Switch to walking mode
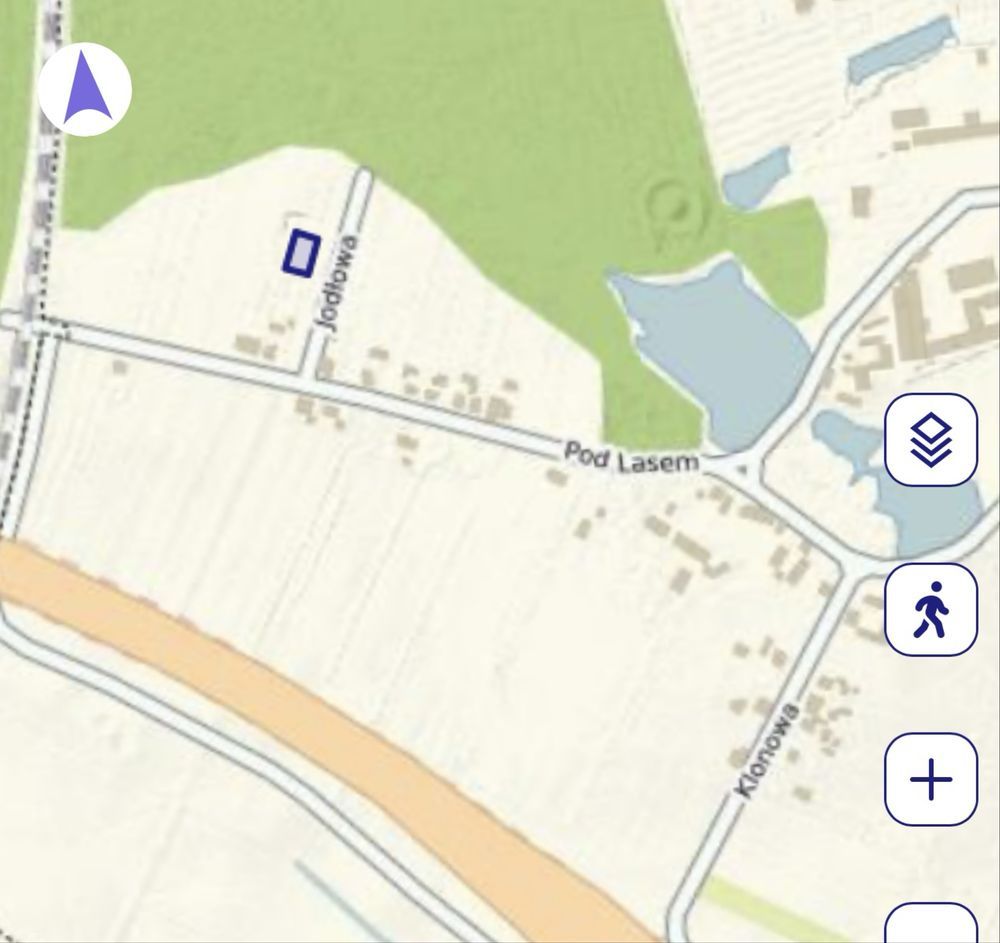Viewport: 1000px width, 943px height. [931, 610]
